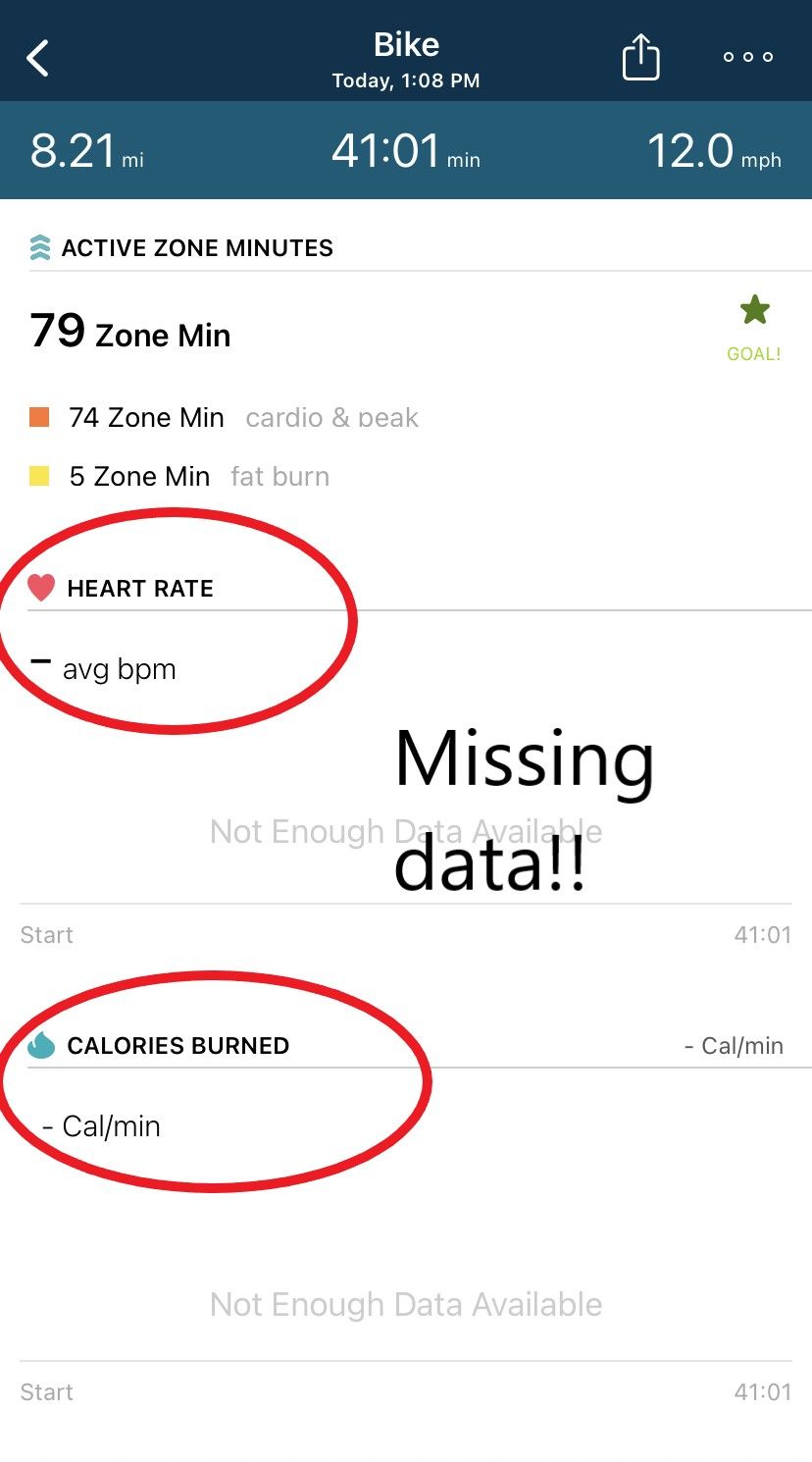Viewport: 812px width, 1462px height.
Task: Expand the Heart Rate section header
Action: (140, 588)
